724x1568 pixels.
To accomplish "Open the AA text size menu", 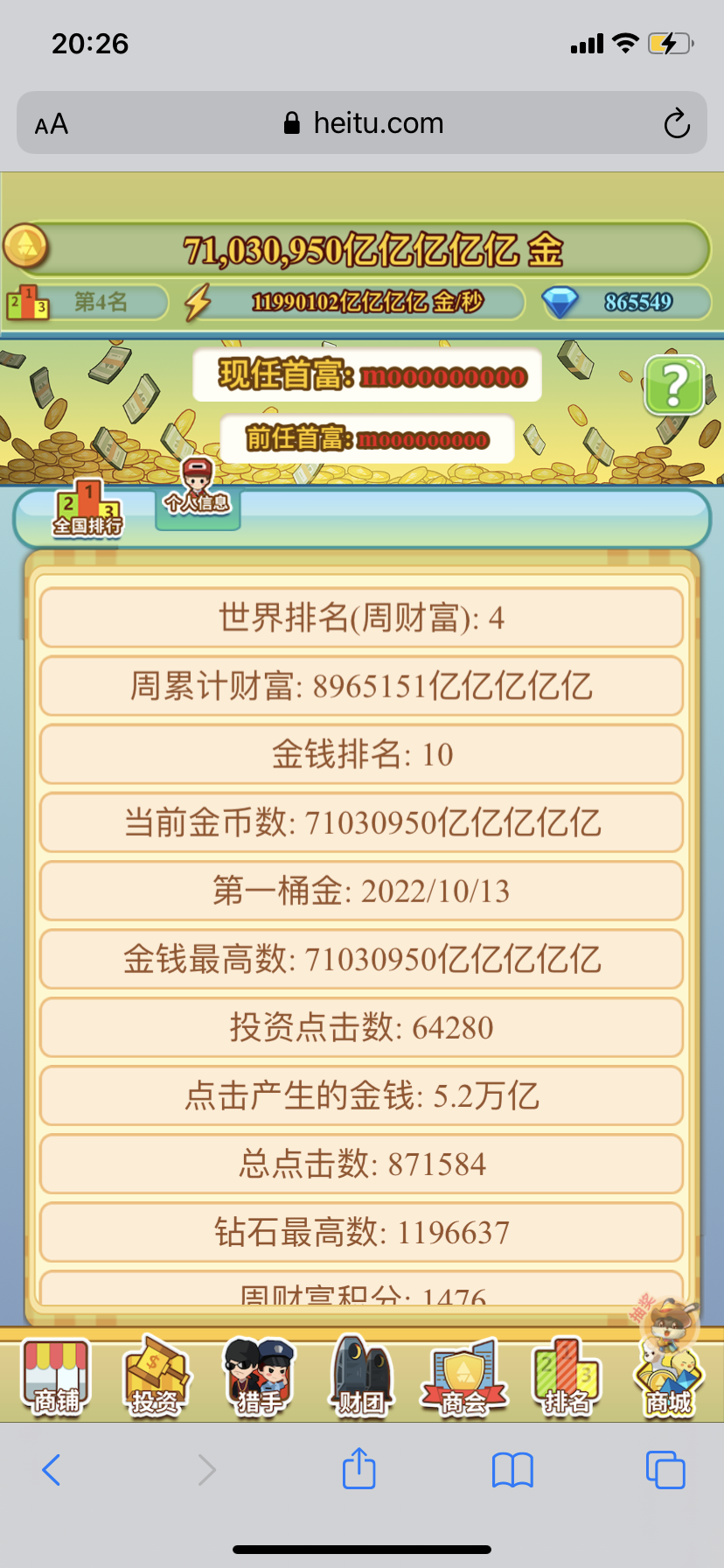I will (52, 123).
